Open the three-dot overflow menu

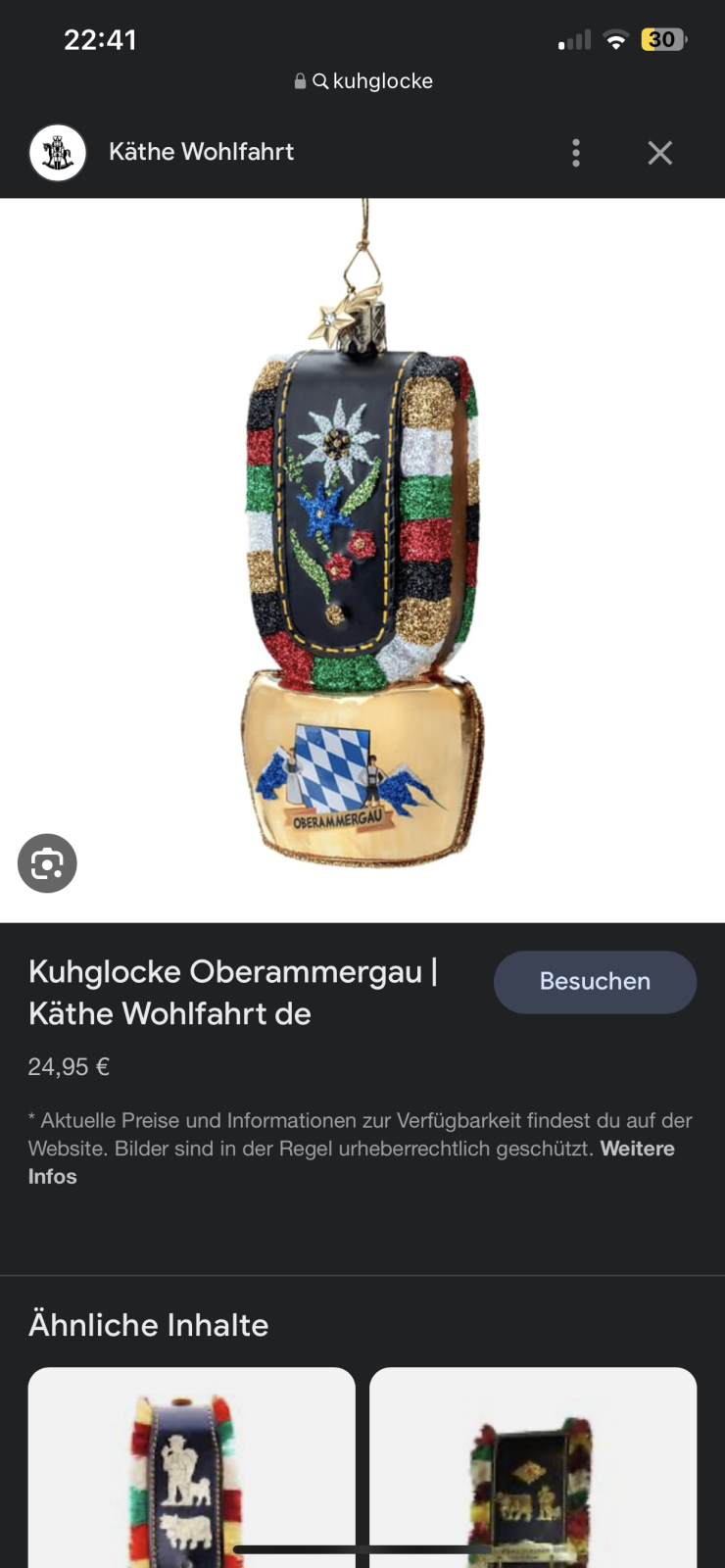pyautogui.click(x=576, y=153)
